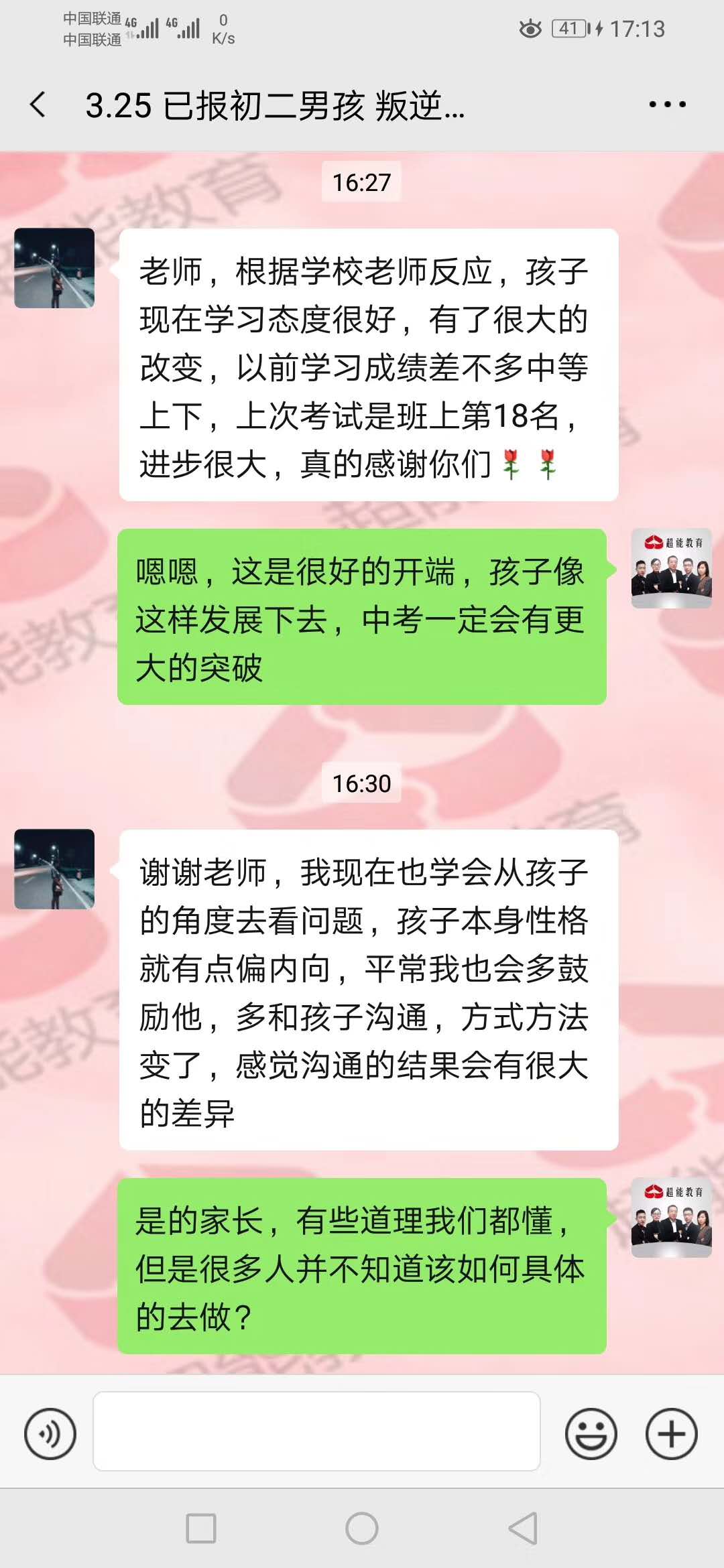724x1568 pixels.
Task: Focus the message text field
Action: tap(316, 1431)
